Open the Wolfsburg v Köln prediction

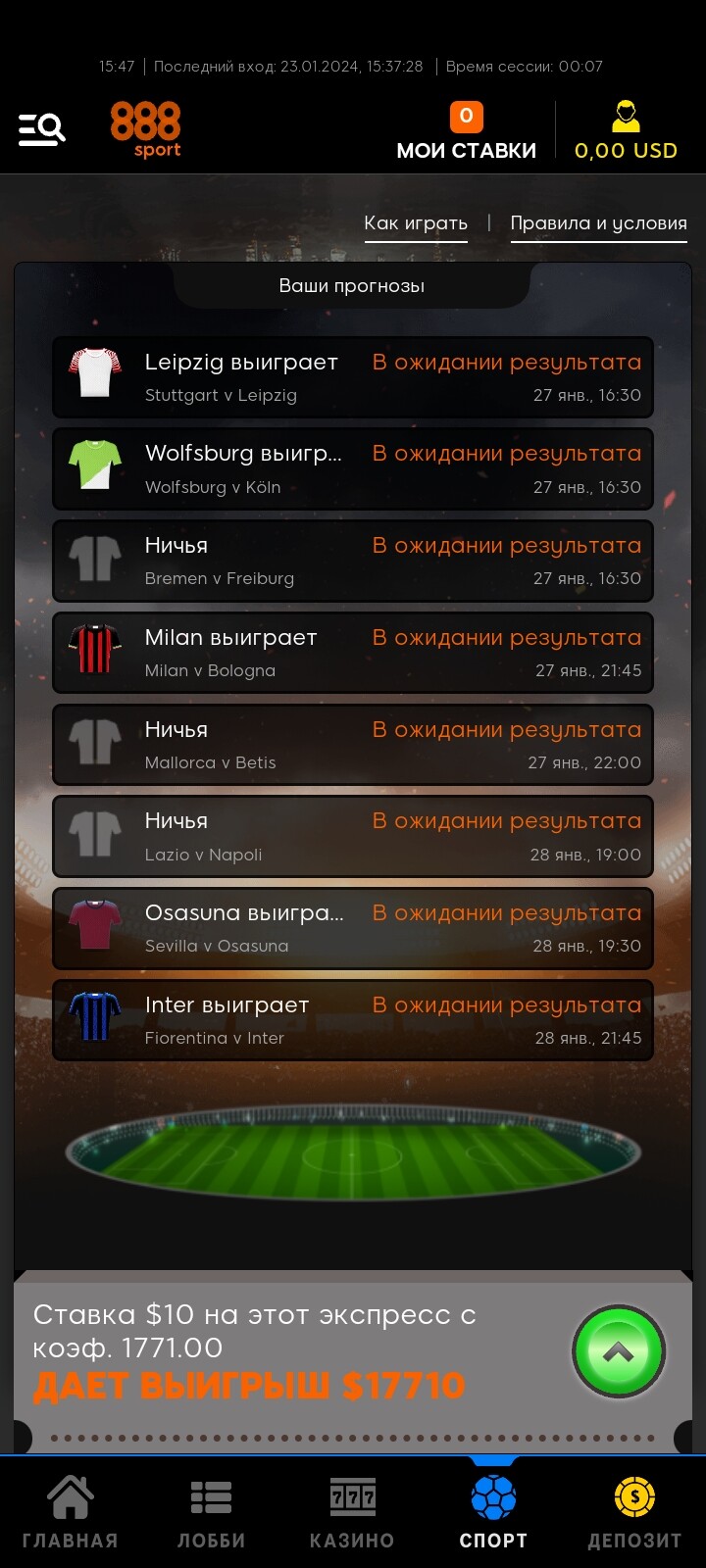point(353,469)
